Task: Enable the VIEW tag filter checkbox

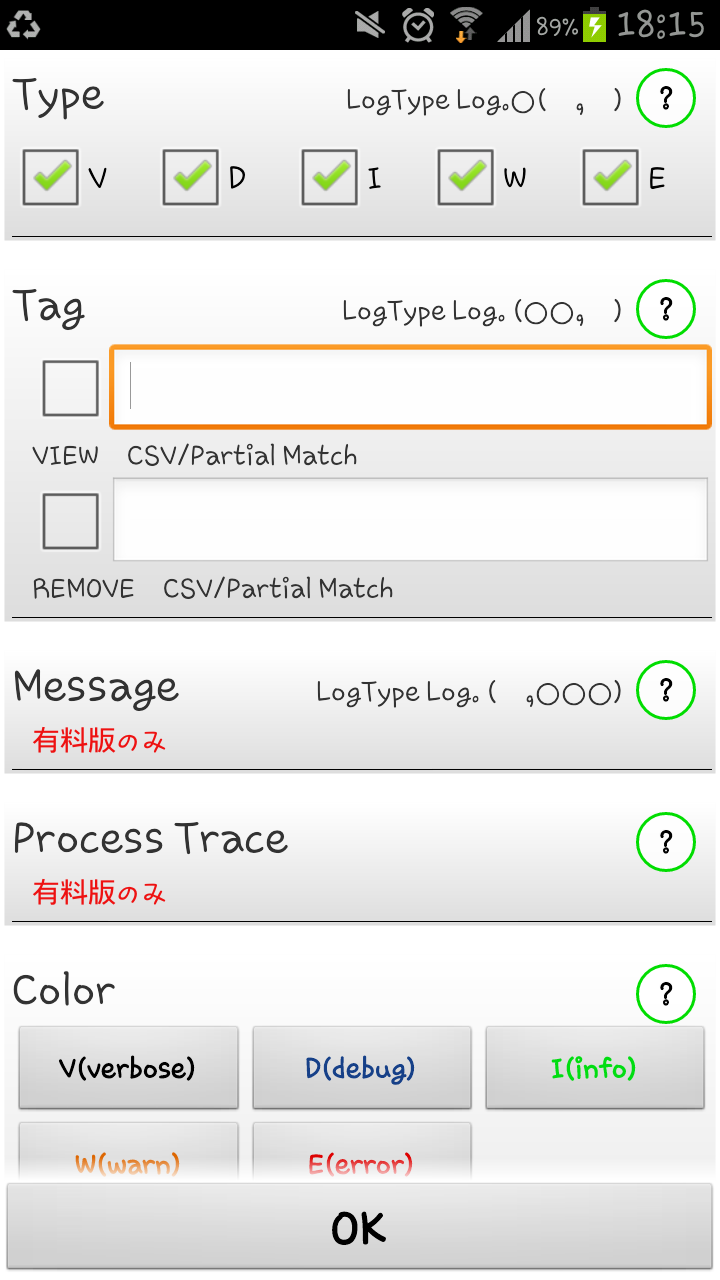Action: (x=70, y=388)
